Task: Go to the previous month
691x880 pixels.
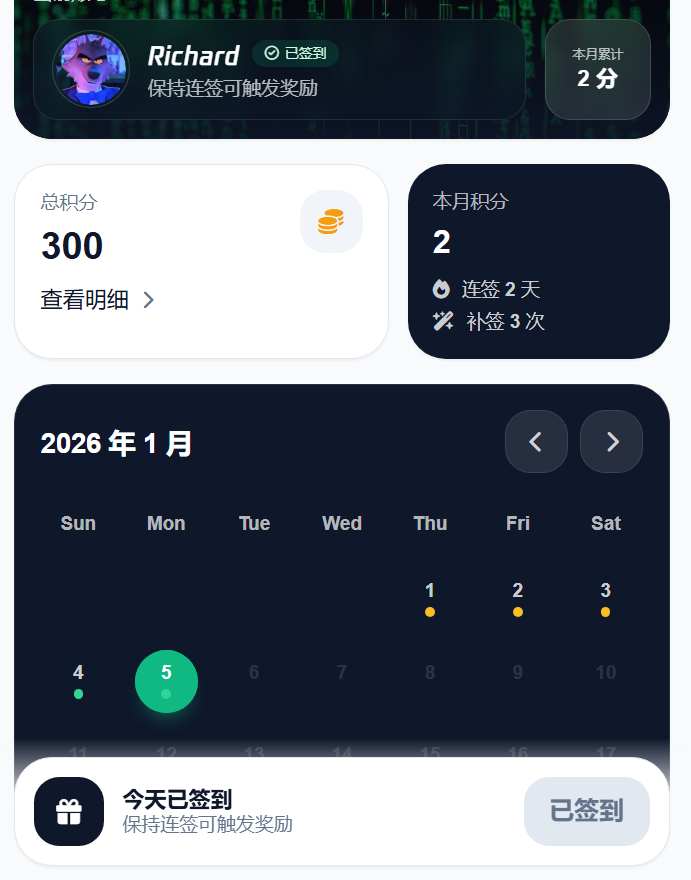Action: click(536, 442)
